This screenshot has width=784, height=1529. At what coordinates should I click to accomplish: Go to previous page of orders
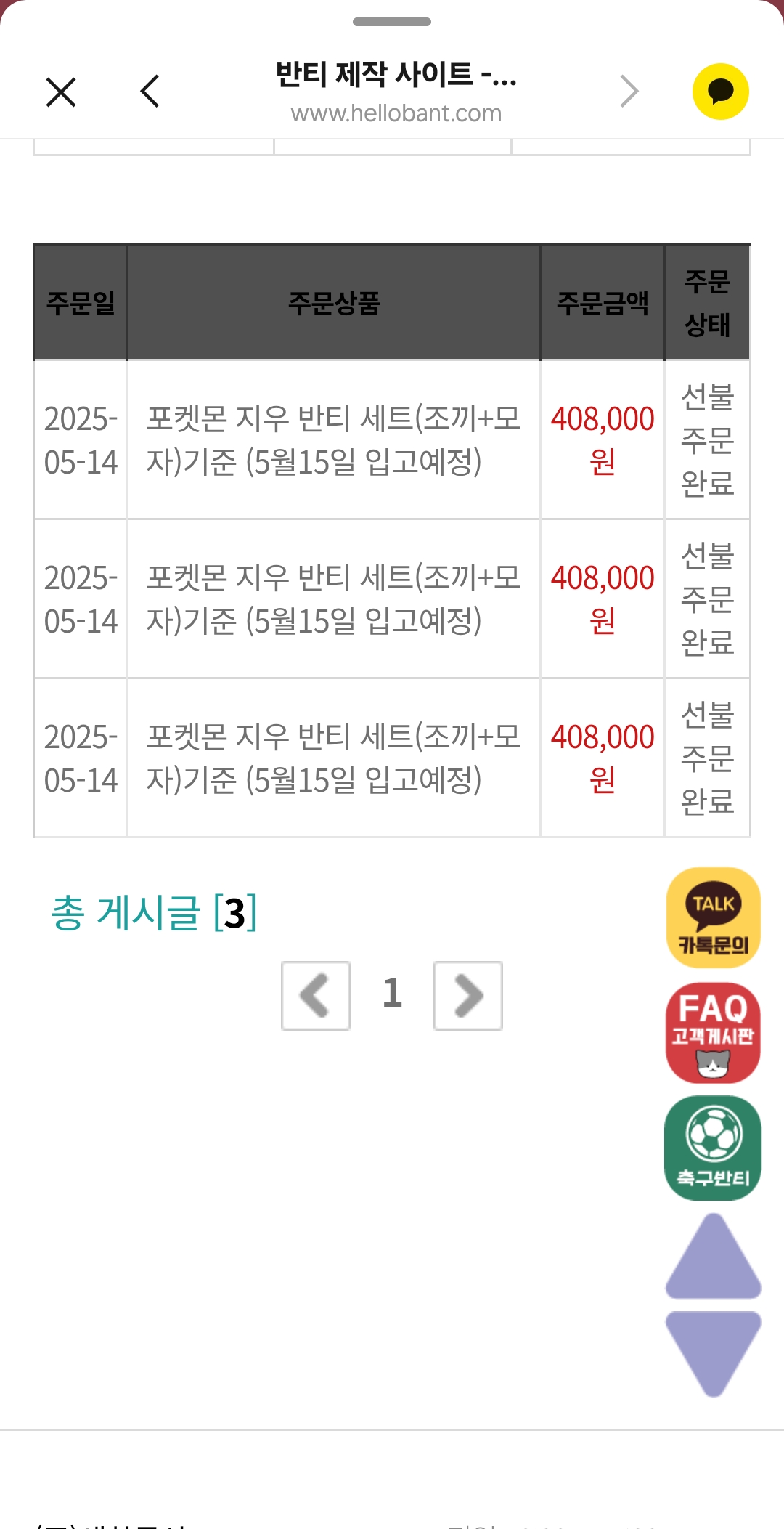coord(316,995)
